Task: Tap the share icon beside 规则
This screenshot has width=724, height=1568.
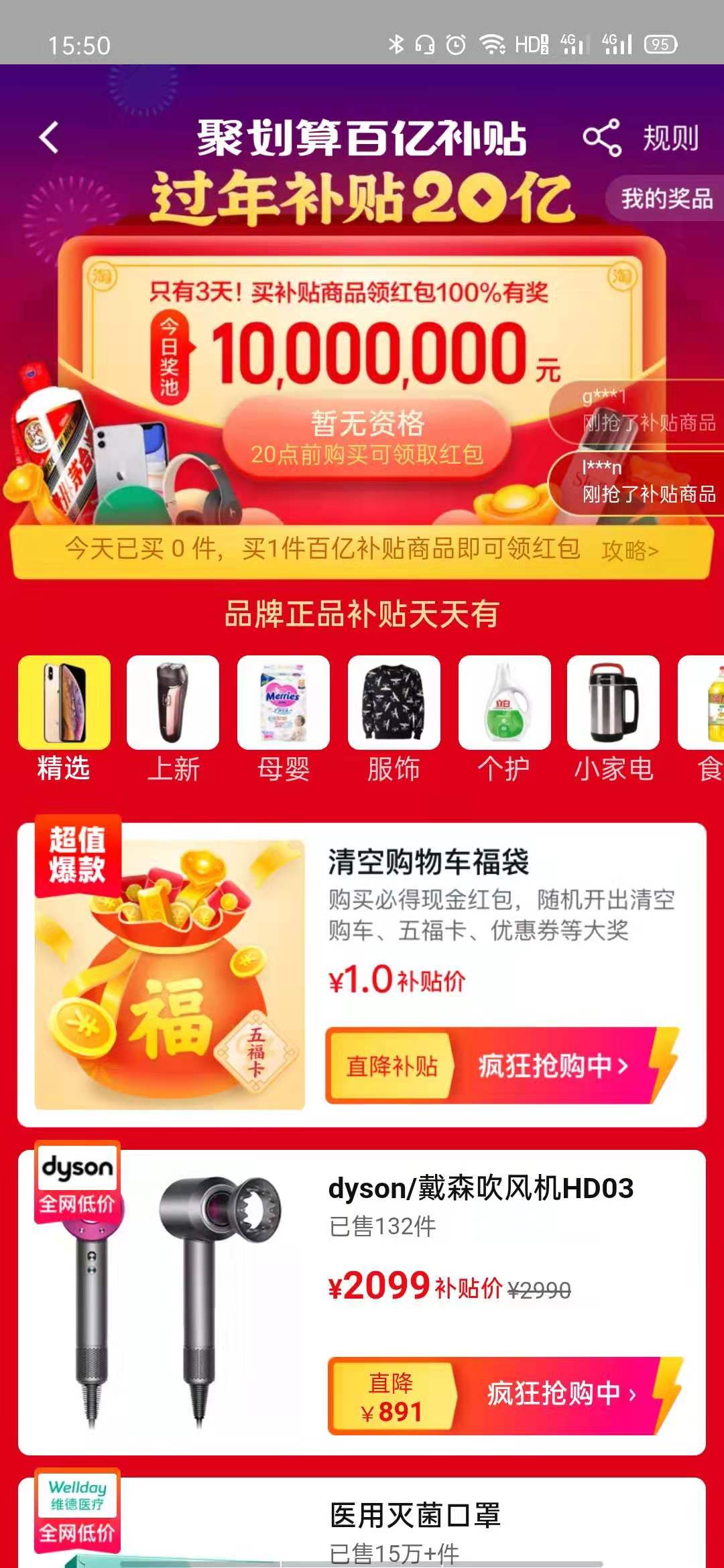Action: (x=601, y=138)
